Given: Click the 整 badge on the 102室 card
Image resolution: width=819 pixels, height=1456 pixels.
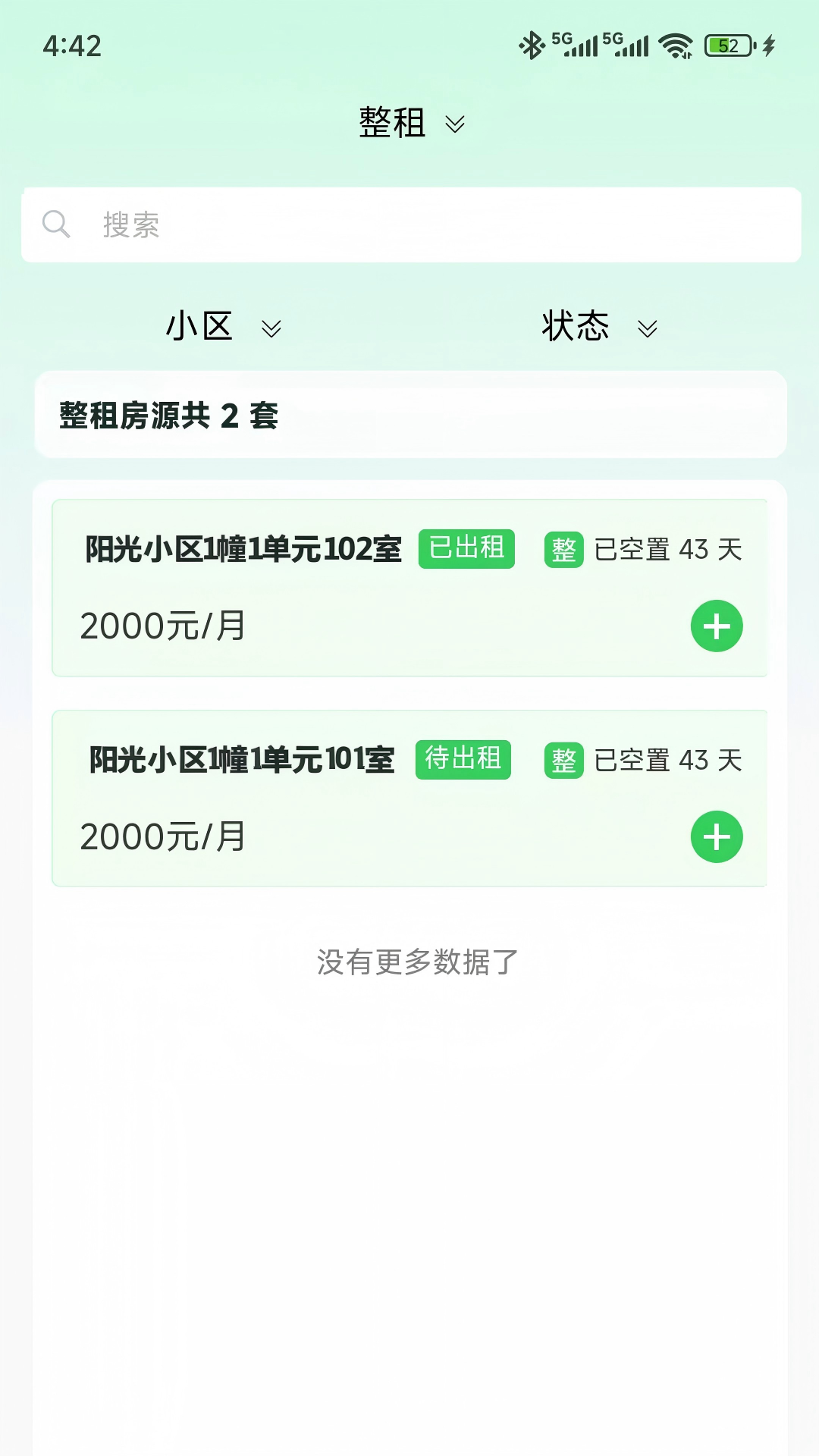Looking at the screenshot, I should 565,550.
